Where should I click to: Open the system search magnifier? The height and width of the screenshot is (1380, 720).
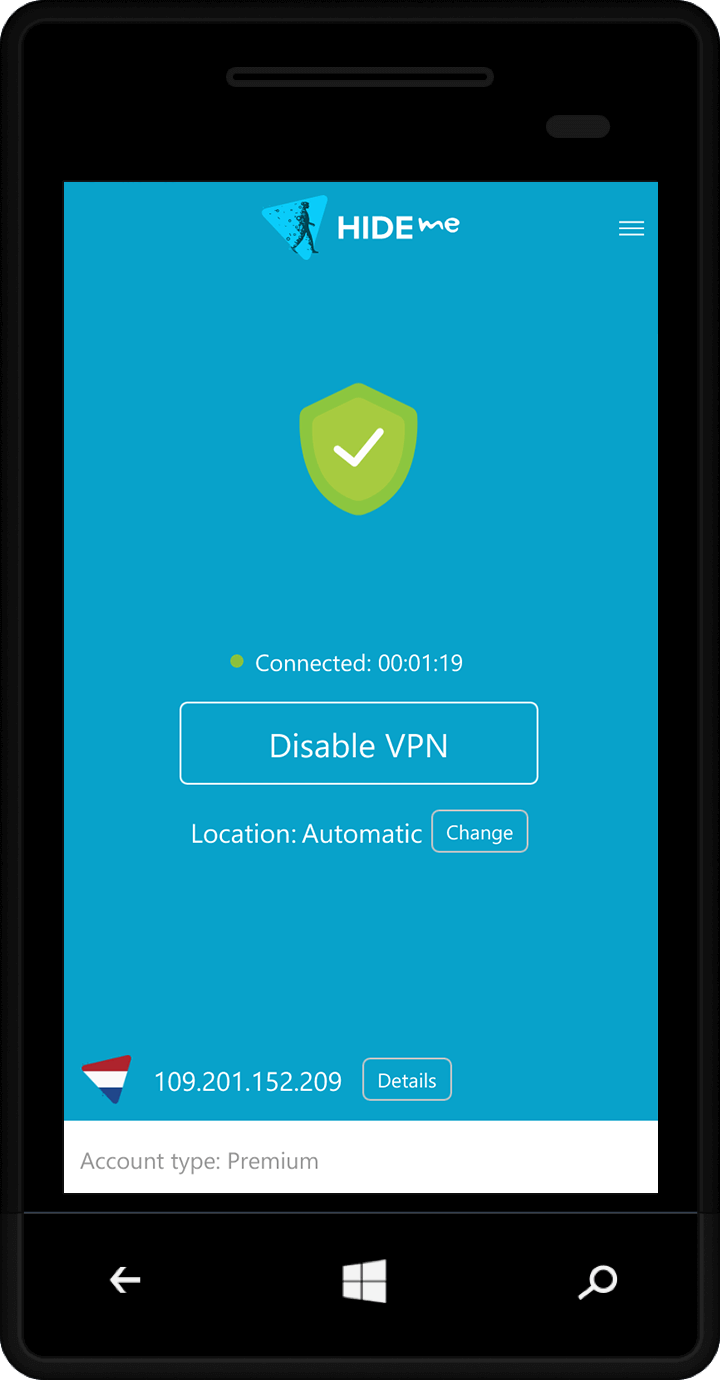(x=598, y=1281)
